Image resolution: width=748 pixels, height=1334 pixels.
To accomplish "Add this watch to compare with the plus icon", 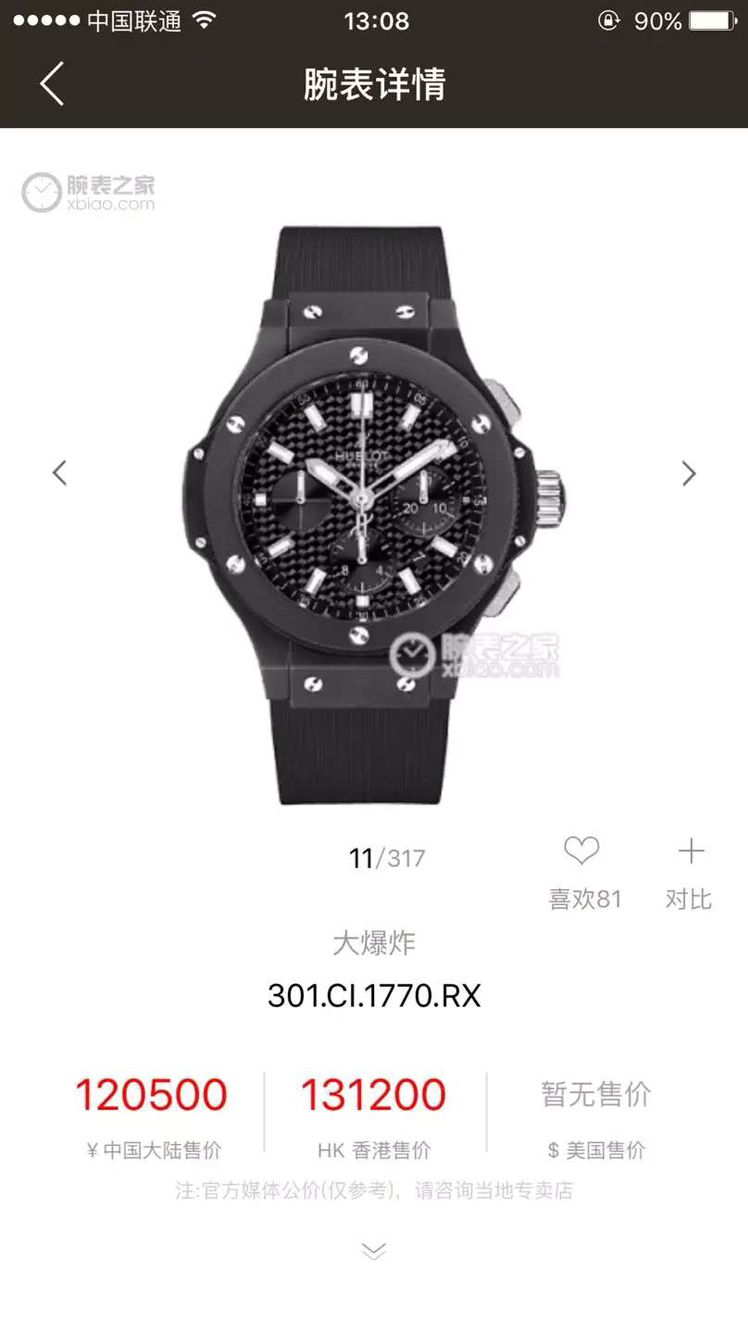I will click(690, 851).
